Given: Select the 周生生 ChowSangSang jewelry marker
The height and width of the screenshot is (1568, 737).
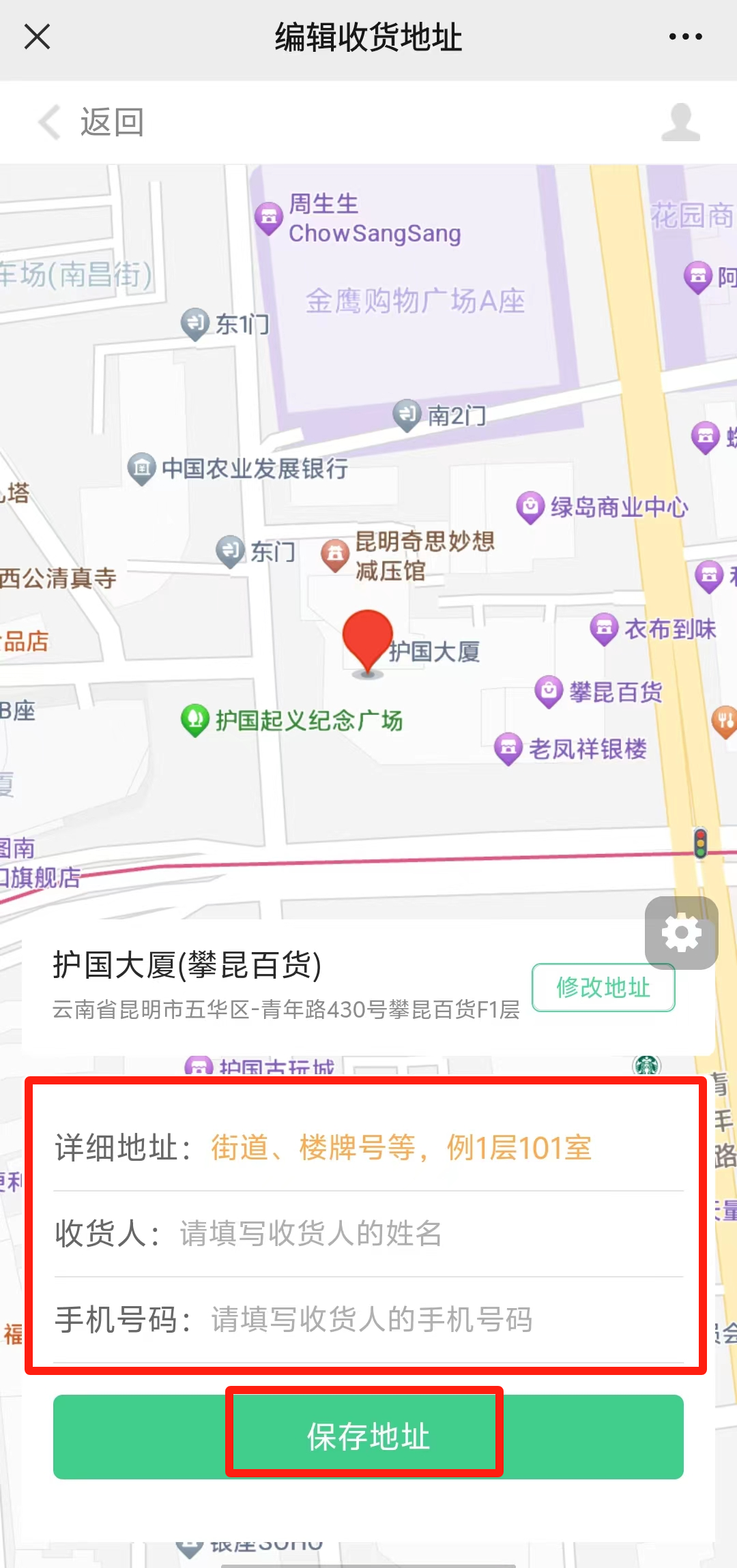Looking at the screenshot, I should tap(270, 217).
